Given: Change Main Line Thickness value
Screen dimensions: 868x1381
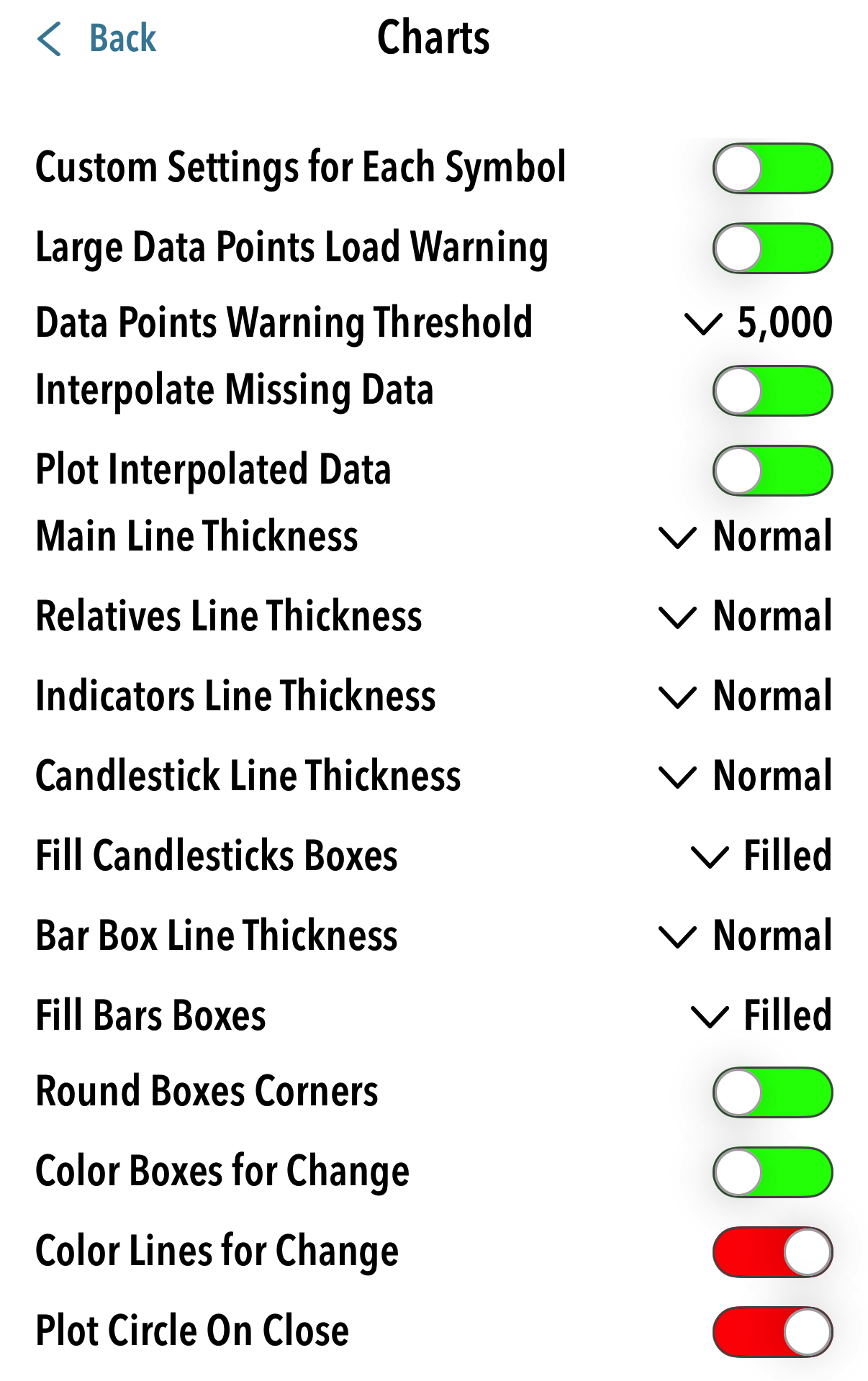Looking at the screenshot, I should tap(746, 537).
